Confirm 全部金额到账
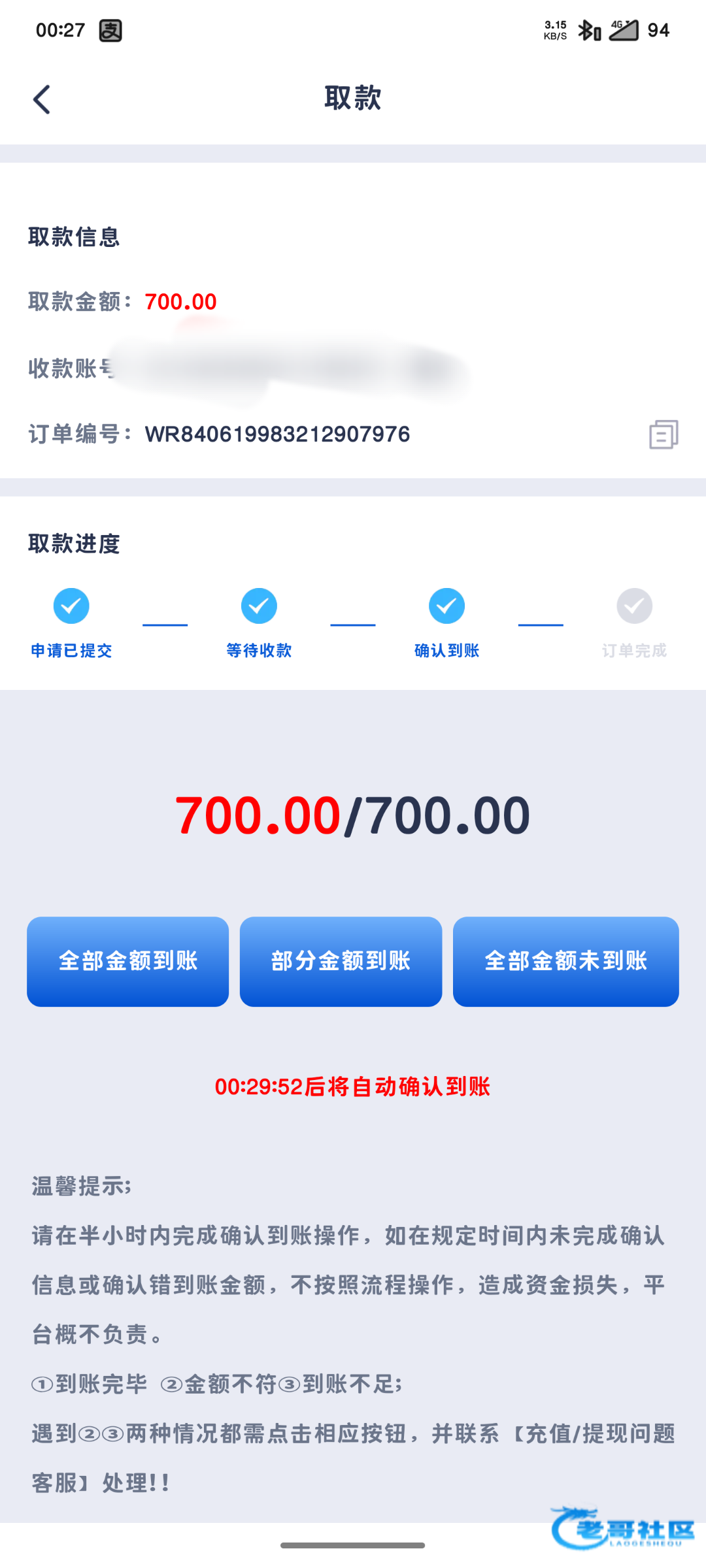This screenshot has height=1568, width=706. [x=127, y=961]
